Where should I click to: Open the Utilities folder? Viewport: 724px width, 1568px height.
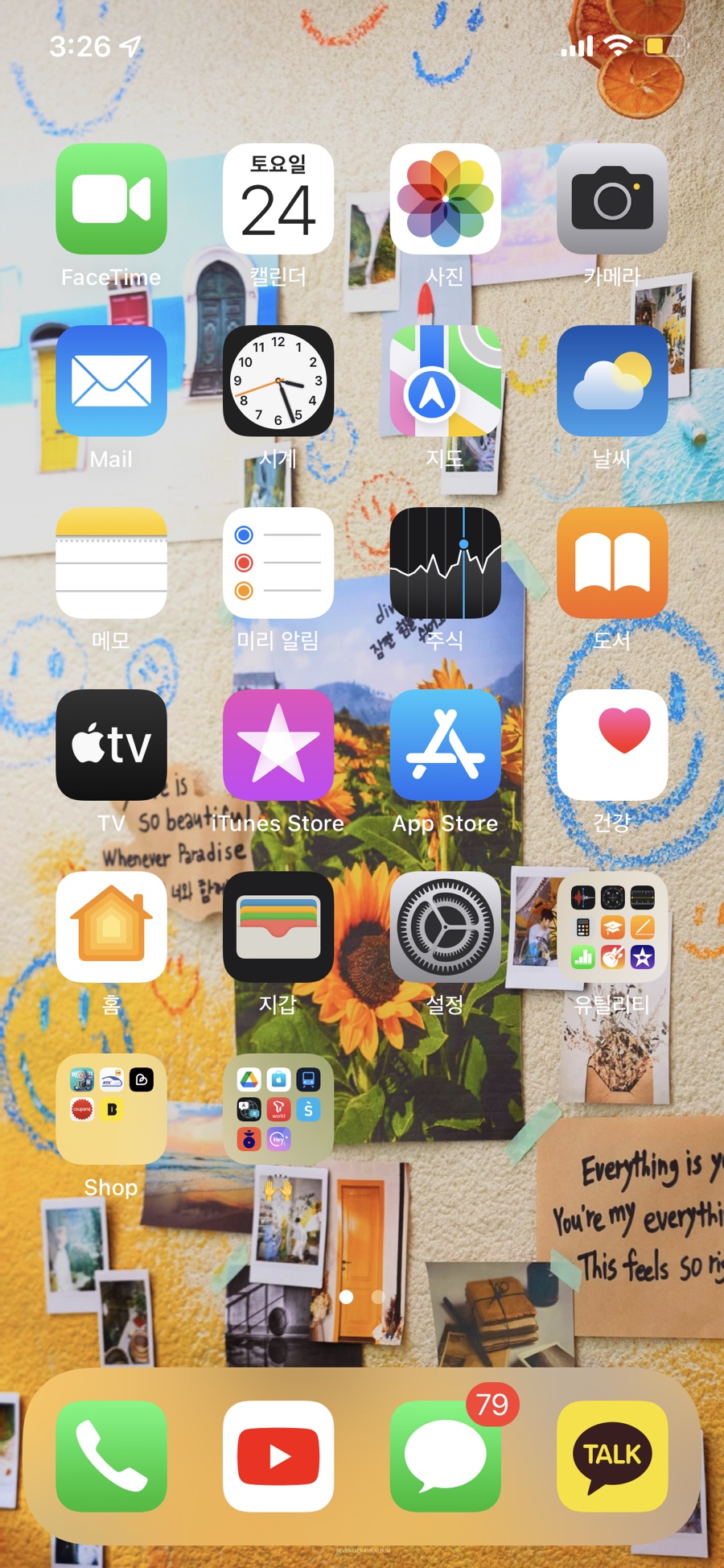click(x=612, y=926)
